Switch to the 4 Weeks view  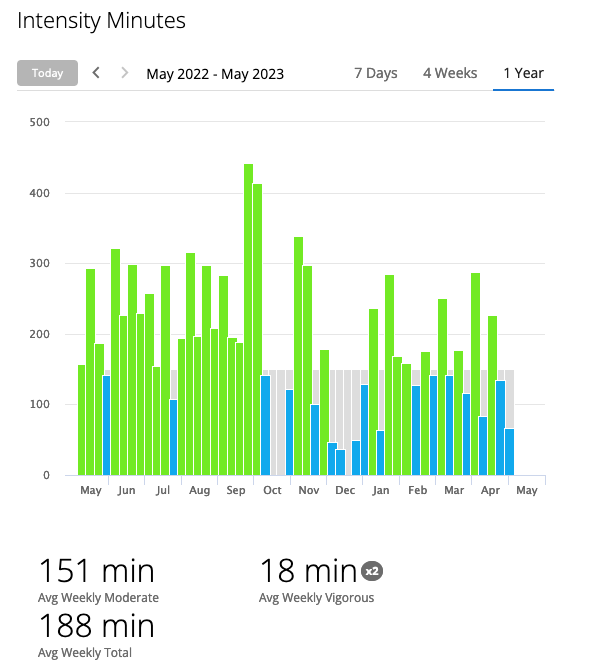(450, 73)
